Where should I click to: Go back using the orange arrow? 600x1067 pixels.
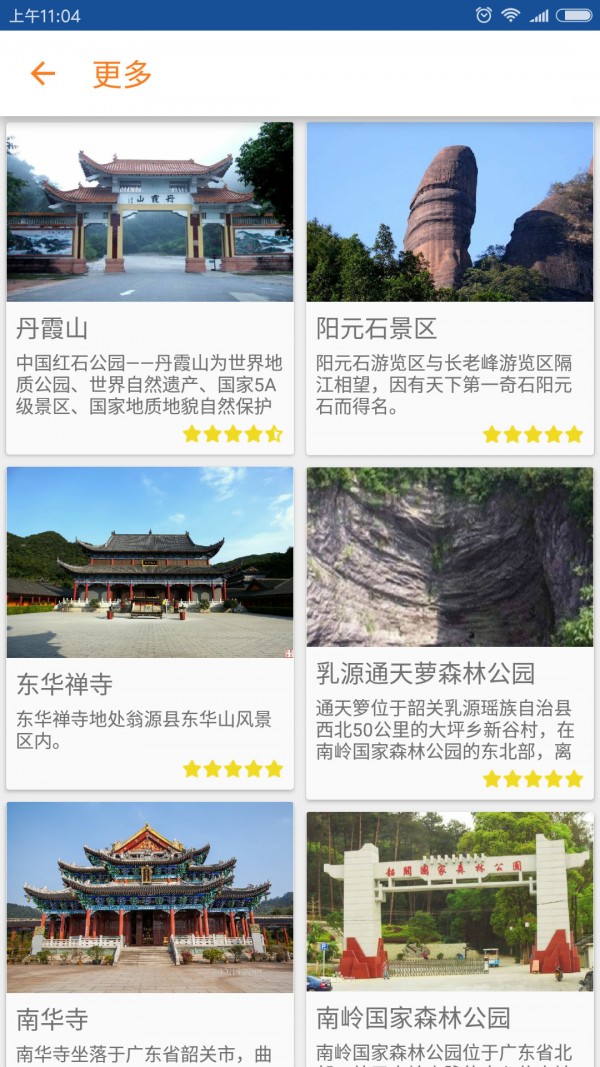pos(42,73)
